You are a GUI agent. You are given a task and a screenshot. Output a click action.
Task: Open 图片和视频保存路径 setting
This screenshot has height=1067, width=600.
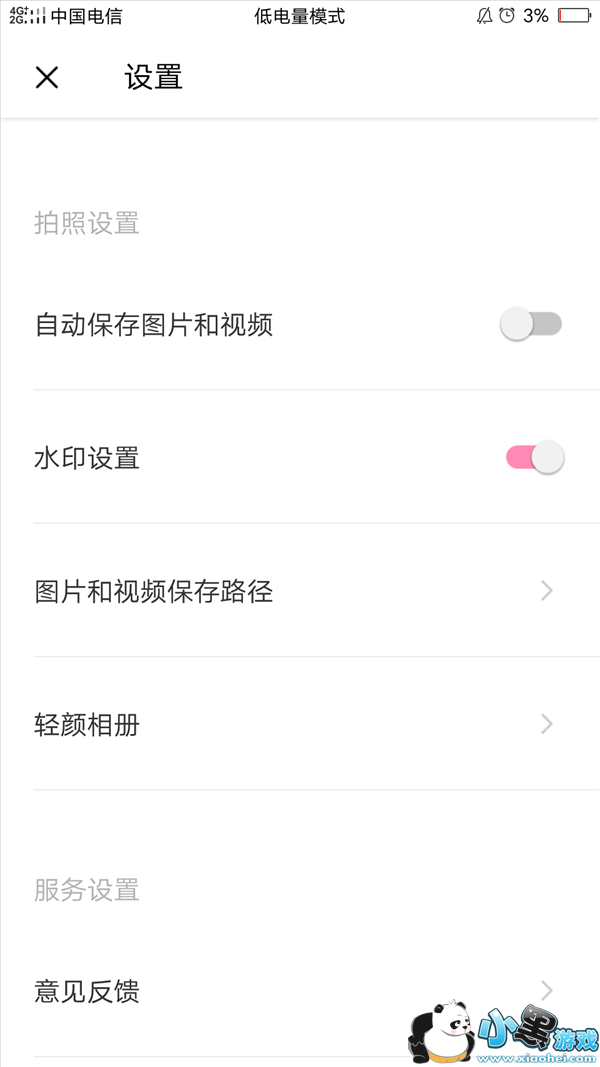pyautogui.click(x=300, y=591)
